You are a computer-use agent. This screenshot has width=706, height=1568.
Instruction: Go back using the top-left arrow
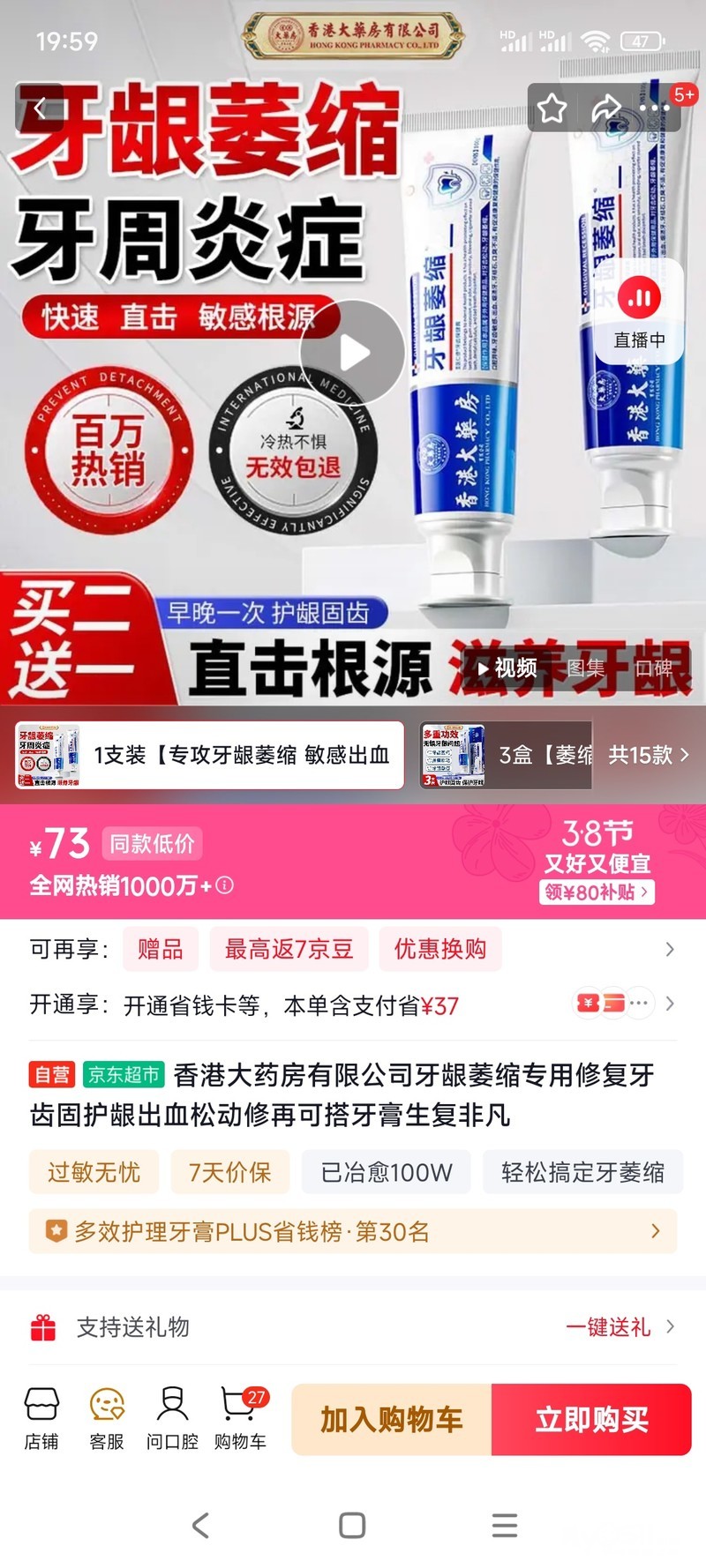pyautogui.click(x=39, y=108)
